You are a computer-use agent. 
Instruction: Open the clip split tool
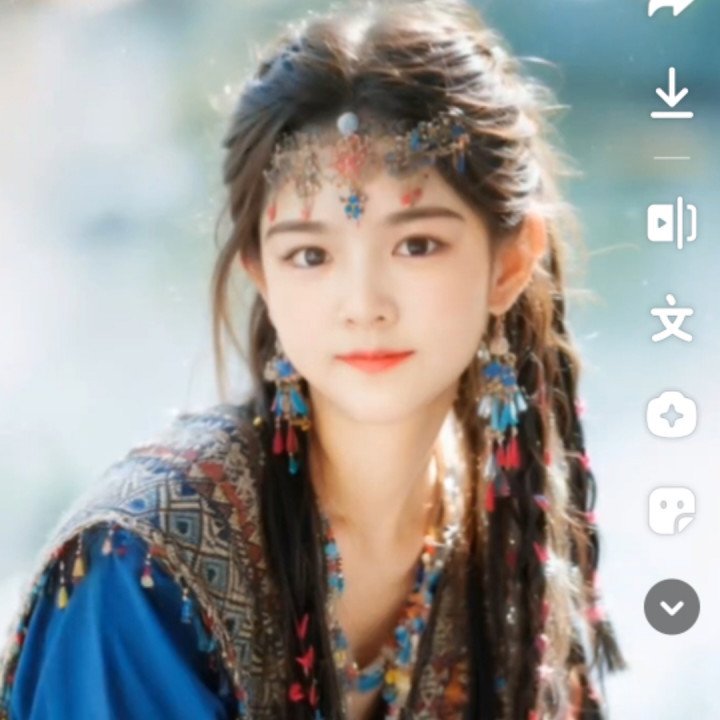point(672,222)
